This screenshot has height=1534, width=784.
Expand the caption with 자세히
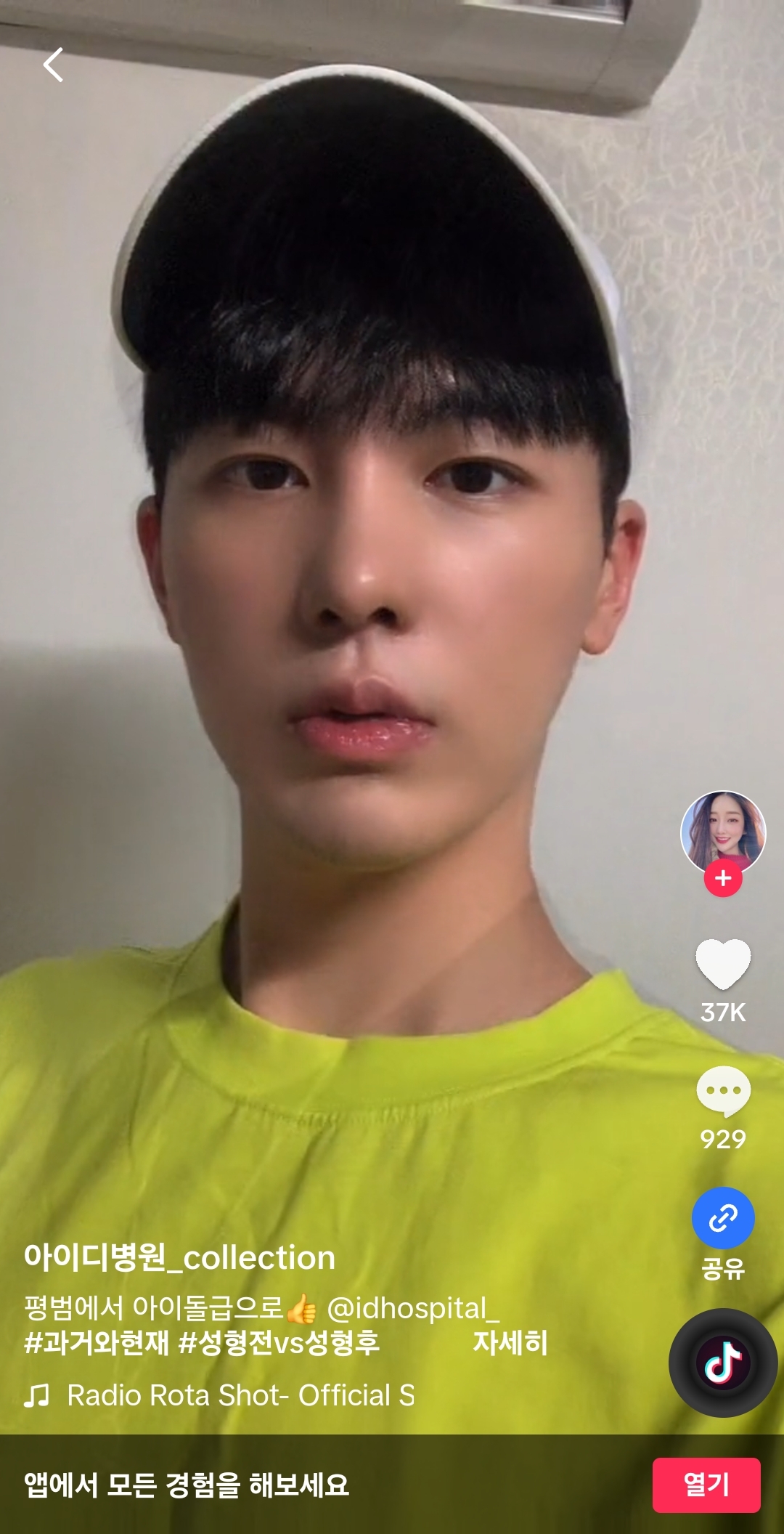coord(510,1342)
